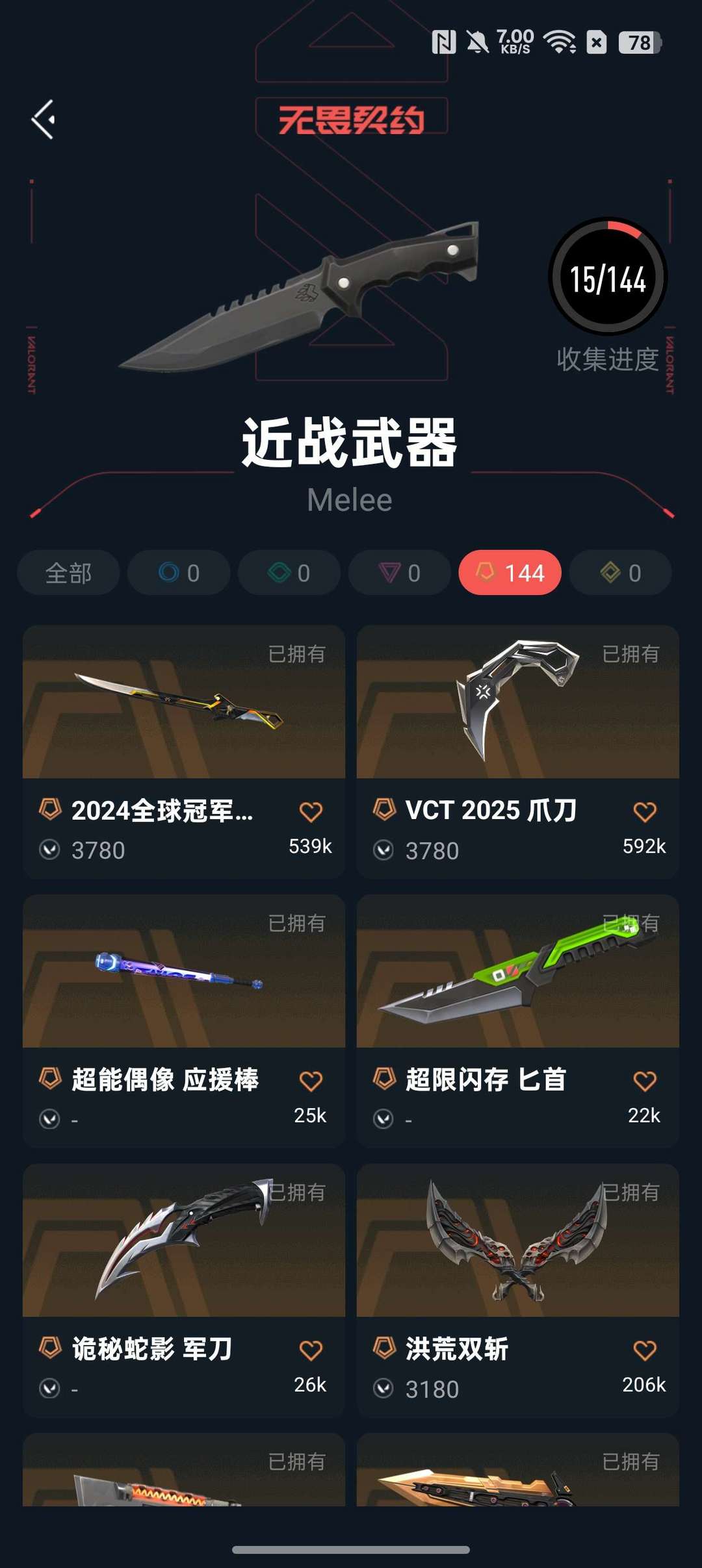Select the 全部 filter chip

point(68,573)
